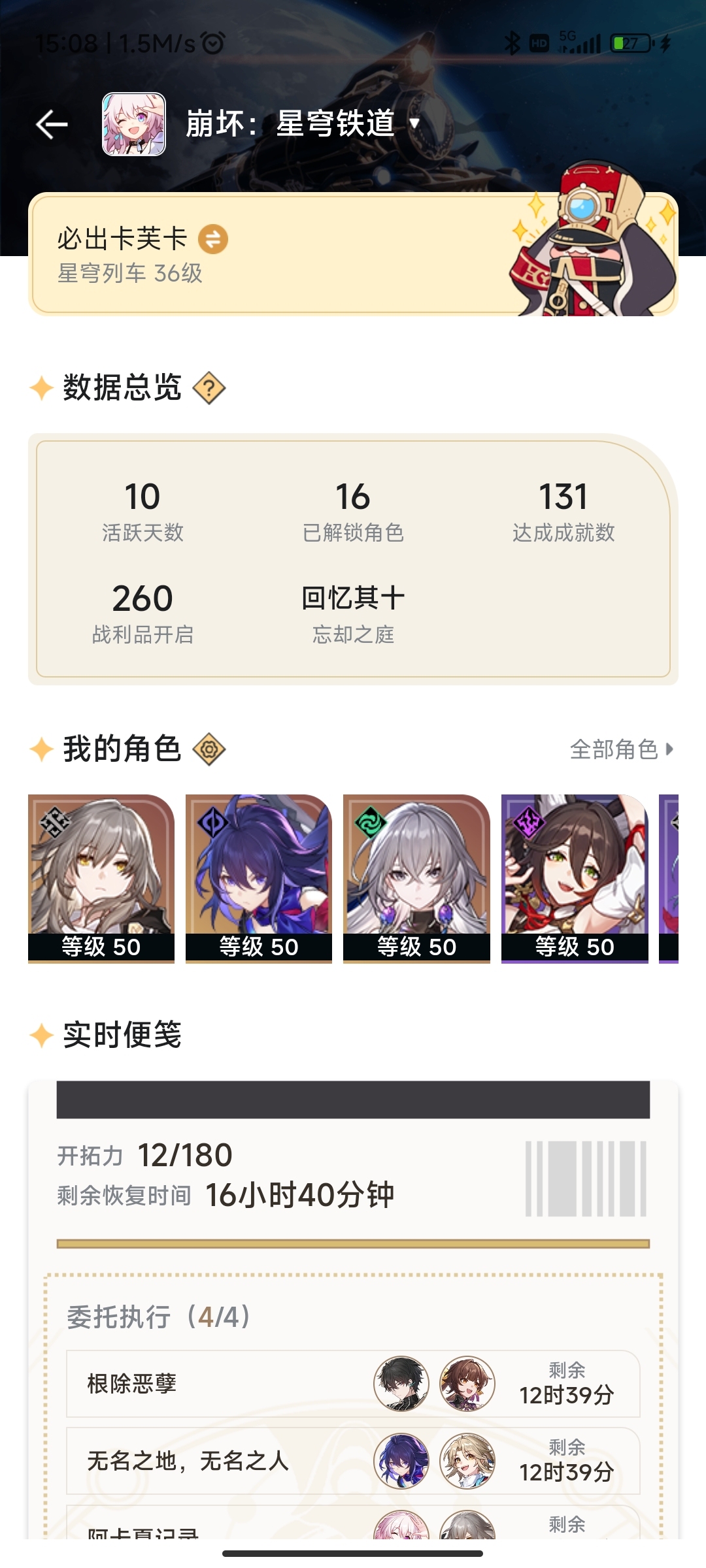Viewport: 706px width, 1568px height.
Task: Tap the 忘却之庭 回忆其十 stat
Action: tap(353, 614)
